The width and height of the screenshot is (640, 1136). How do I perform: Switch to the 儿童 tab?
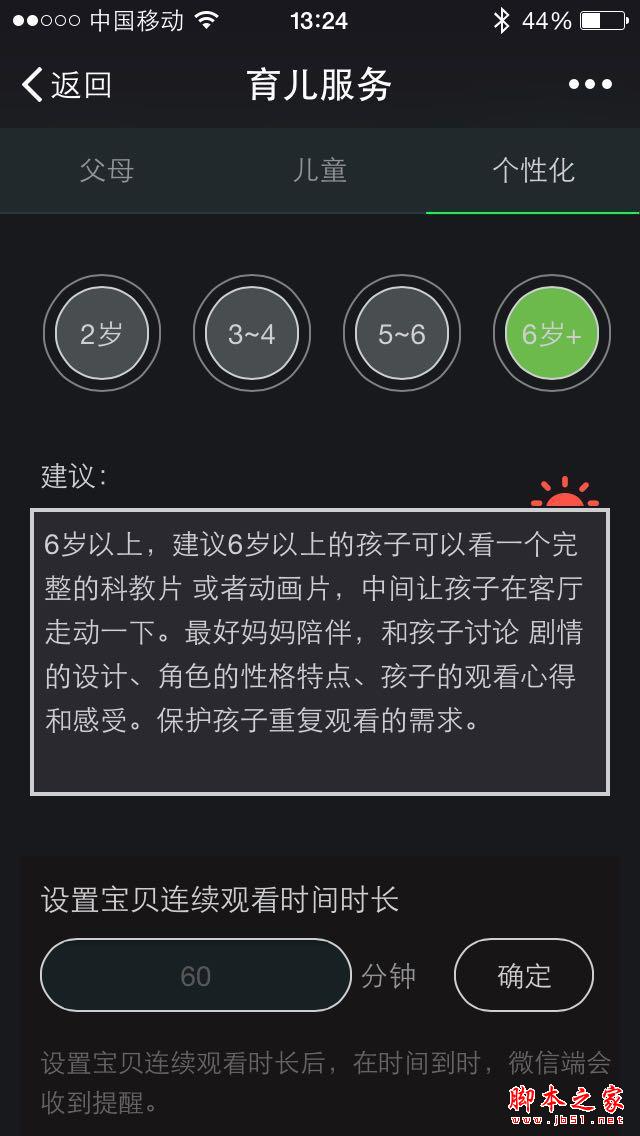click(320, 170)
